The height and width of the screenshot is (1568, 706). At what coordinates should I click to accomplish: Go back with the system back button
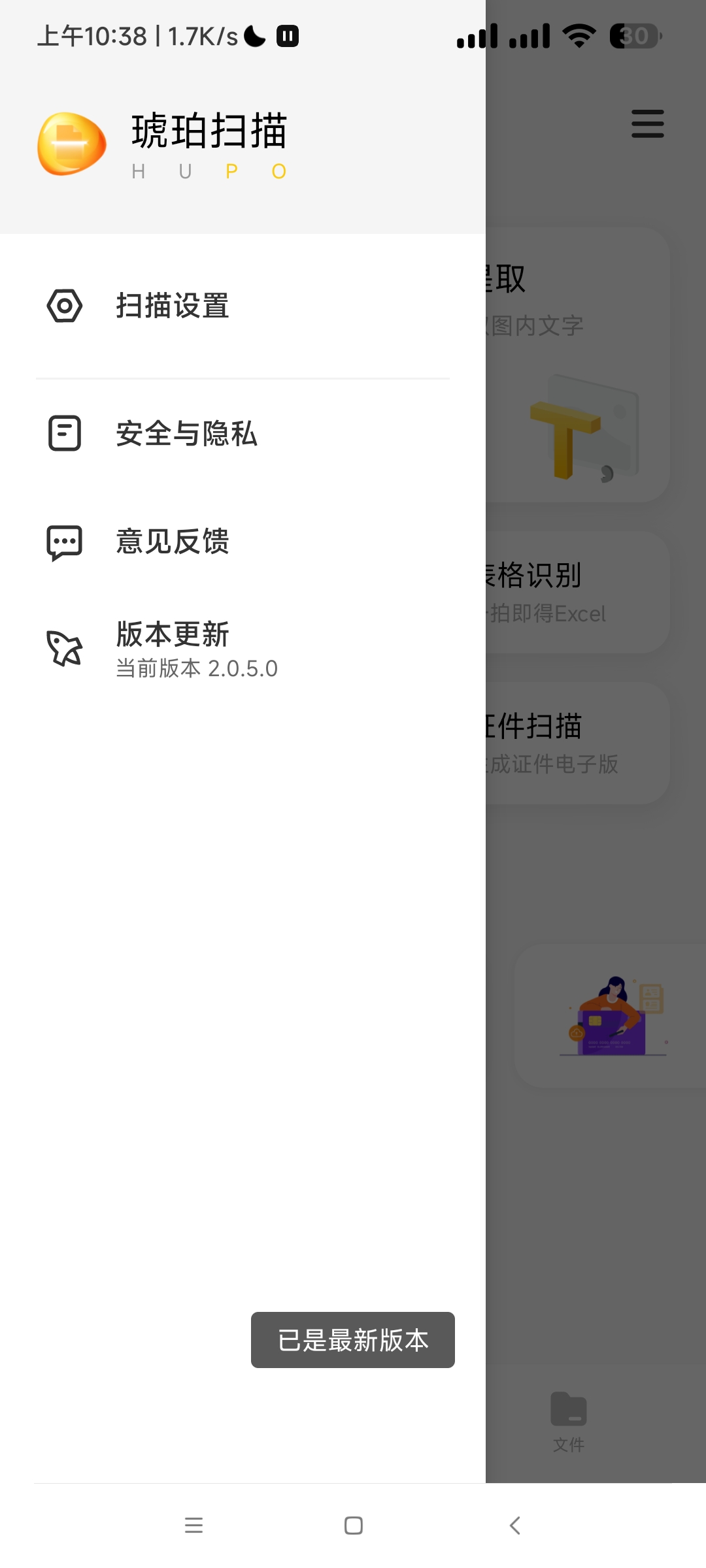[x=515, y=1526]
